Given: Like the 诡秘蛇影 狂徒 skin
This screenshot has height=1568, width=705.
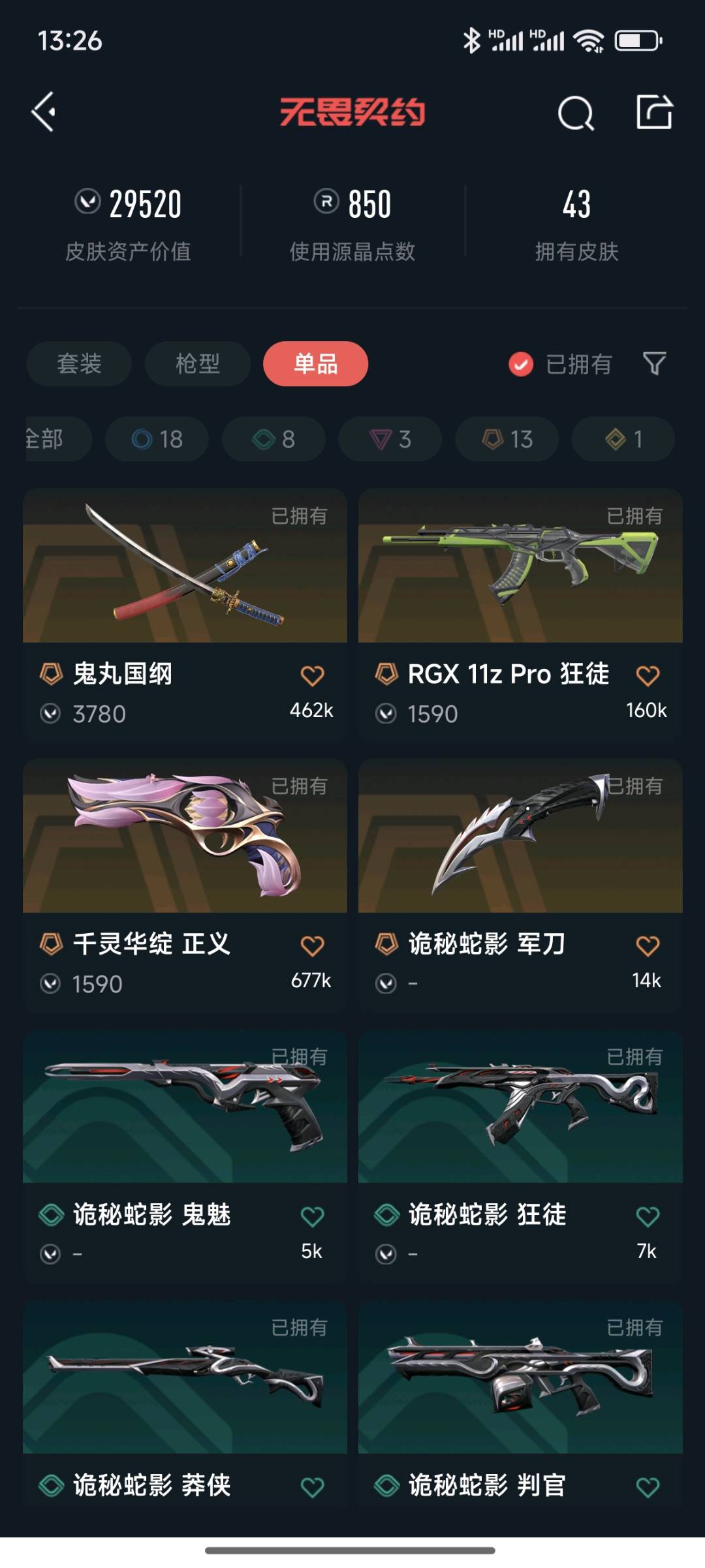Looking at the screenshot, I should [647, 1216].
